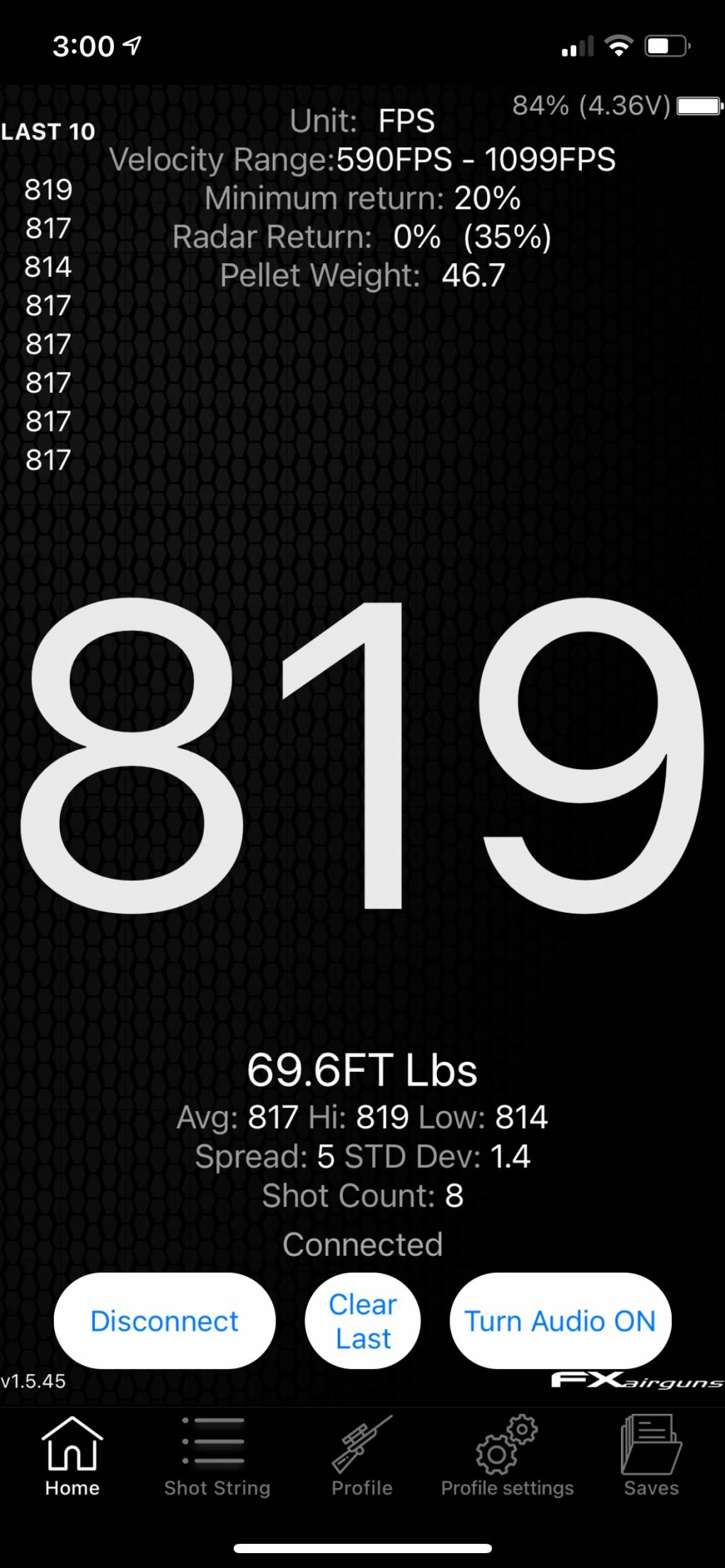Open the Saves tab
The image size is (725, 1568).
click(651, 1456)
